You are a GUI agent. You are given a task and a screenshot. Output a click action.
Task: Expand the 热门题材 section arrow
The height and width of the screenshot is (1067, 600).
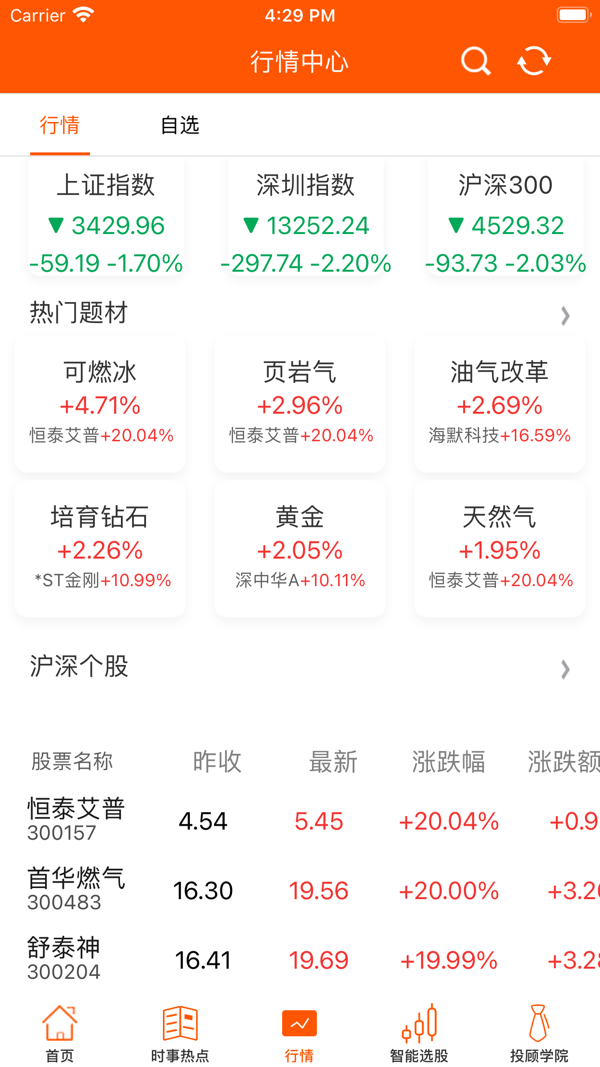565,316
